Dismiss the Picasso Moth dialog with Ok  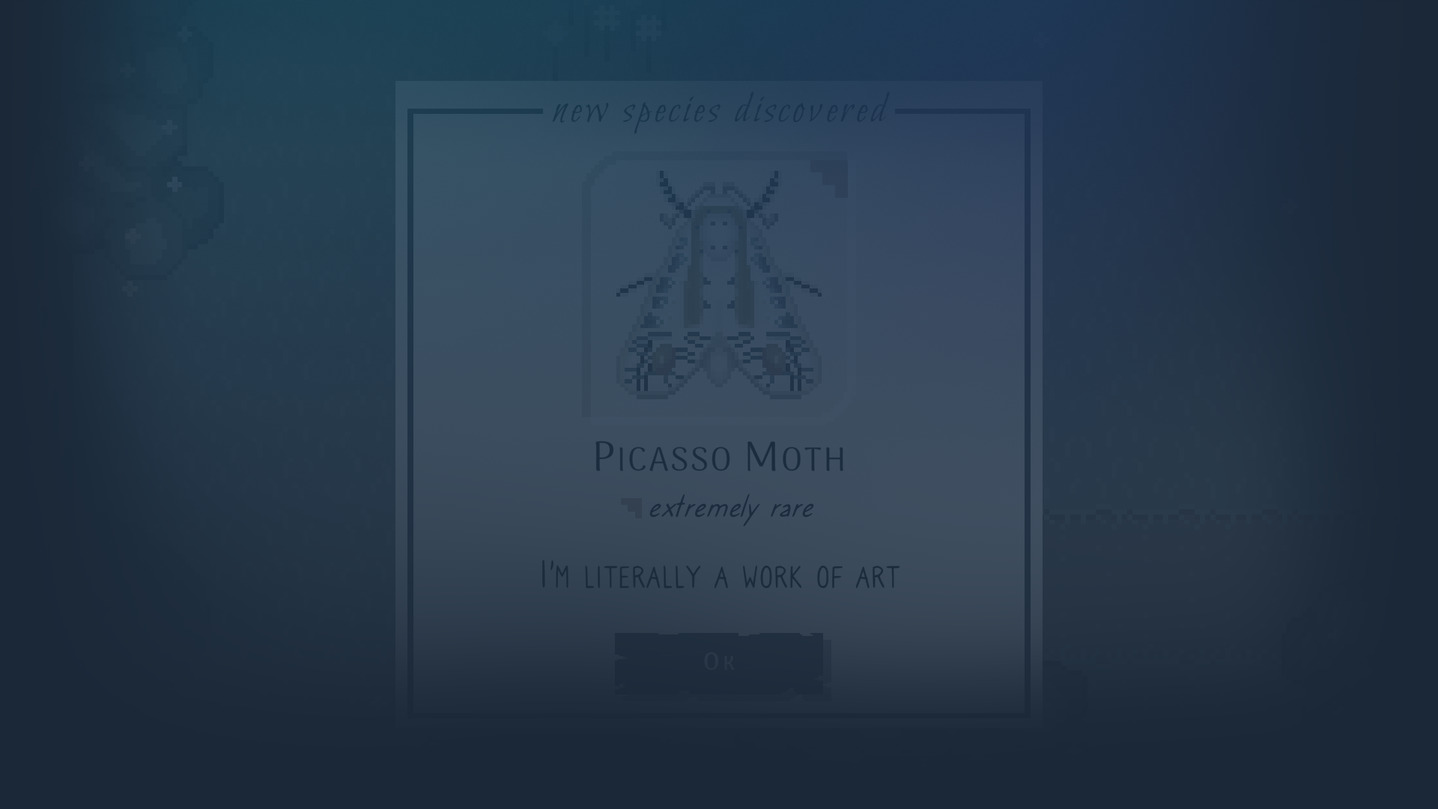[x=719, y=662]
